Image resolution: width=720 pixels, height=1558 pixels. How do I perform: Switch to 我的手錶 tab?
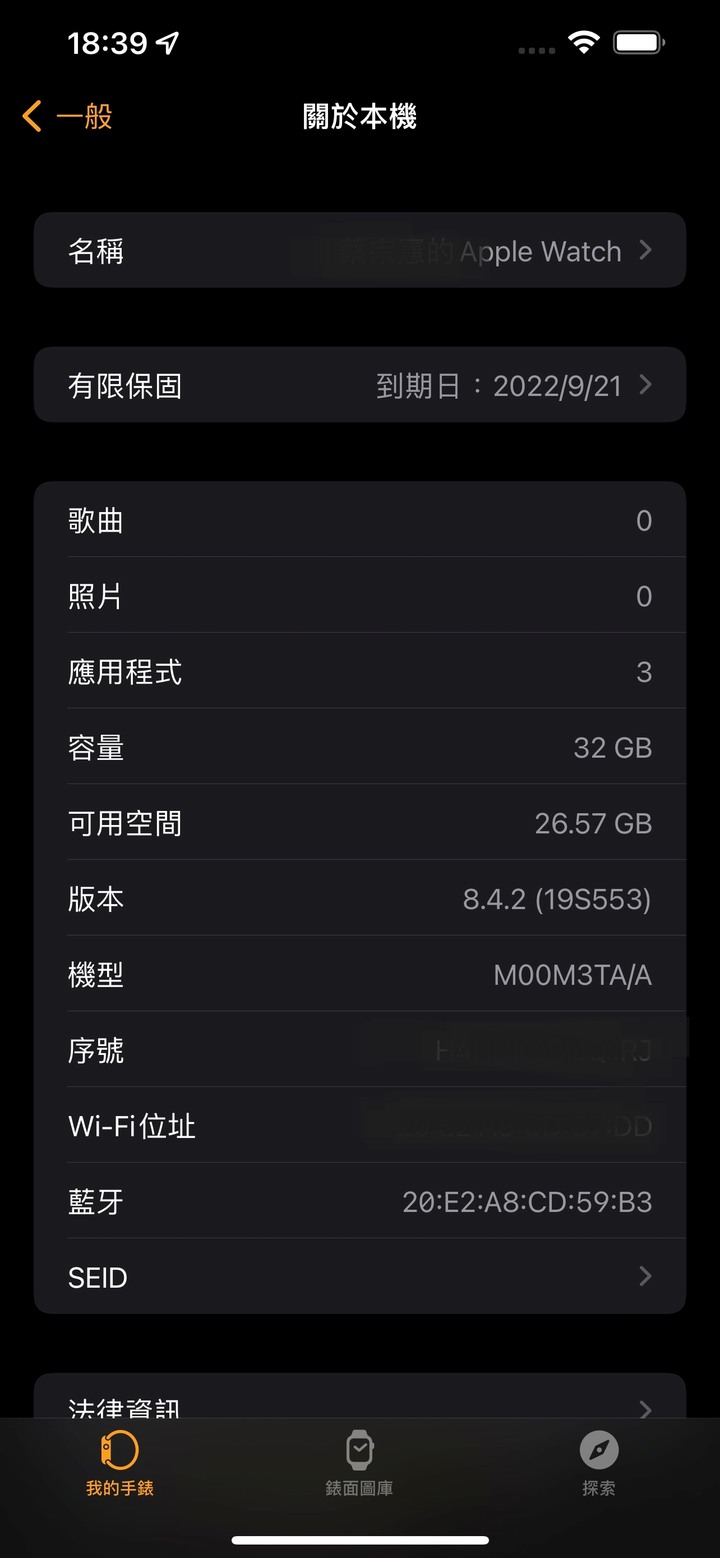coord(120,1463)
